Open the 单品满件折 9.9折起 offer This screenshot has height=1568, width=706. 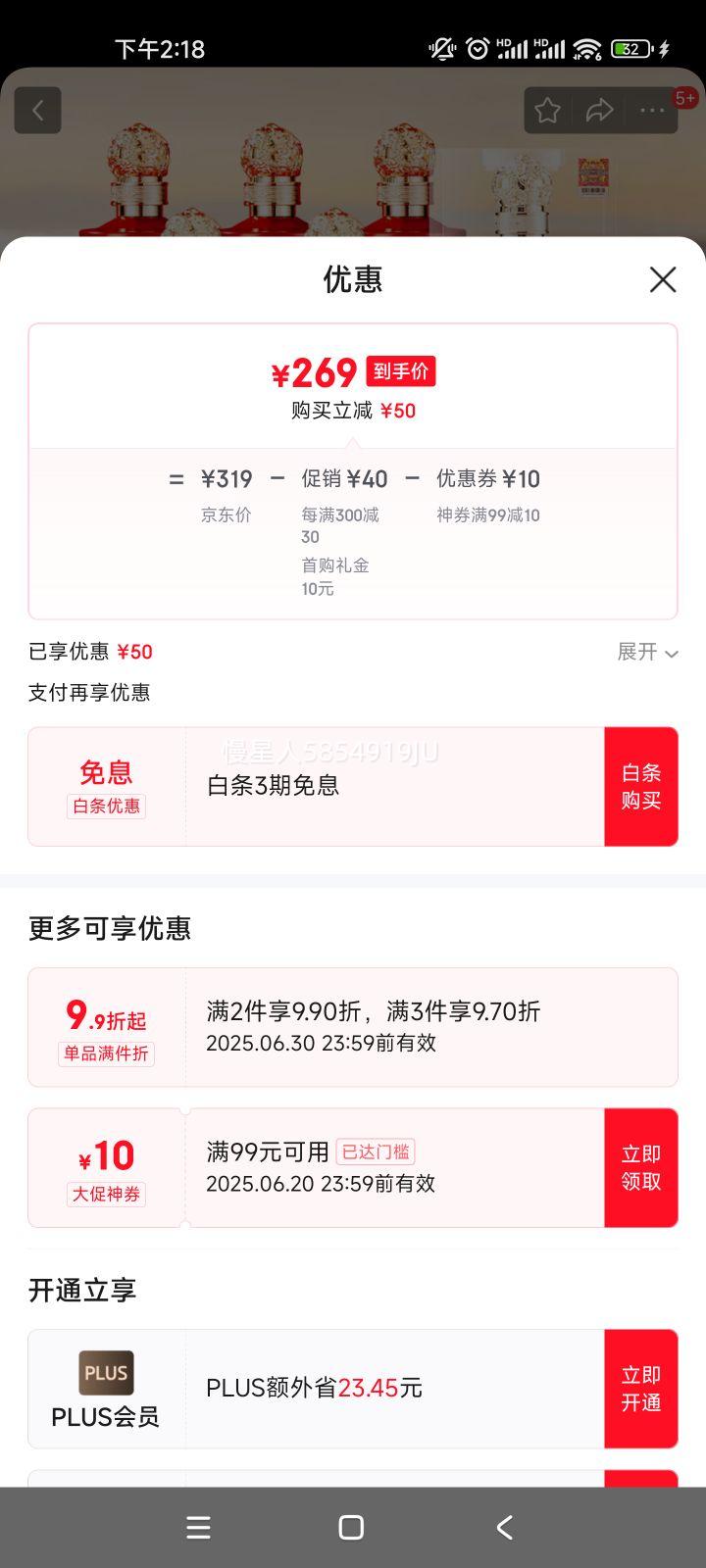[353, 1027]
